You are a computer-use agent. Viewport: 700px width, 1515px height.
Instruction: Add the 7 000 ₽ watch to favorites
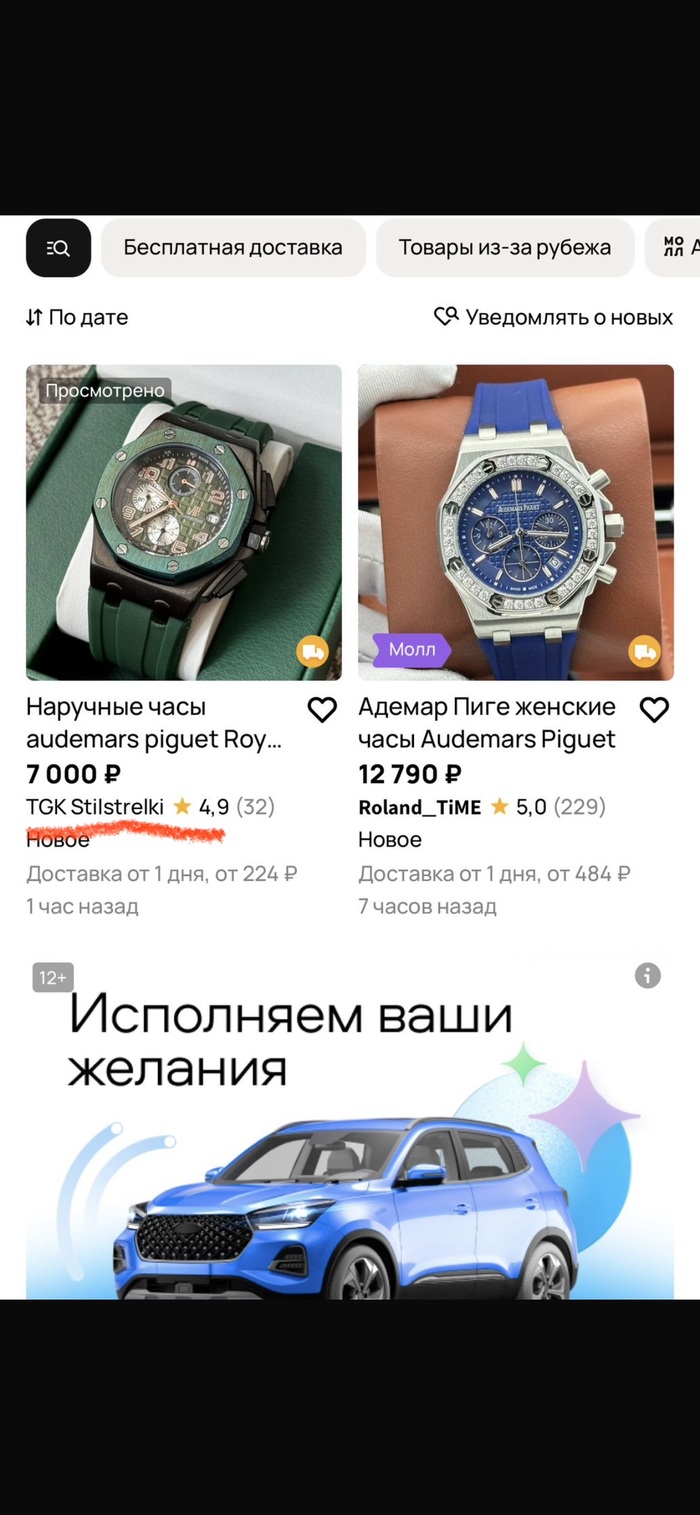pyautogui.click(x=322, y=710)
